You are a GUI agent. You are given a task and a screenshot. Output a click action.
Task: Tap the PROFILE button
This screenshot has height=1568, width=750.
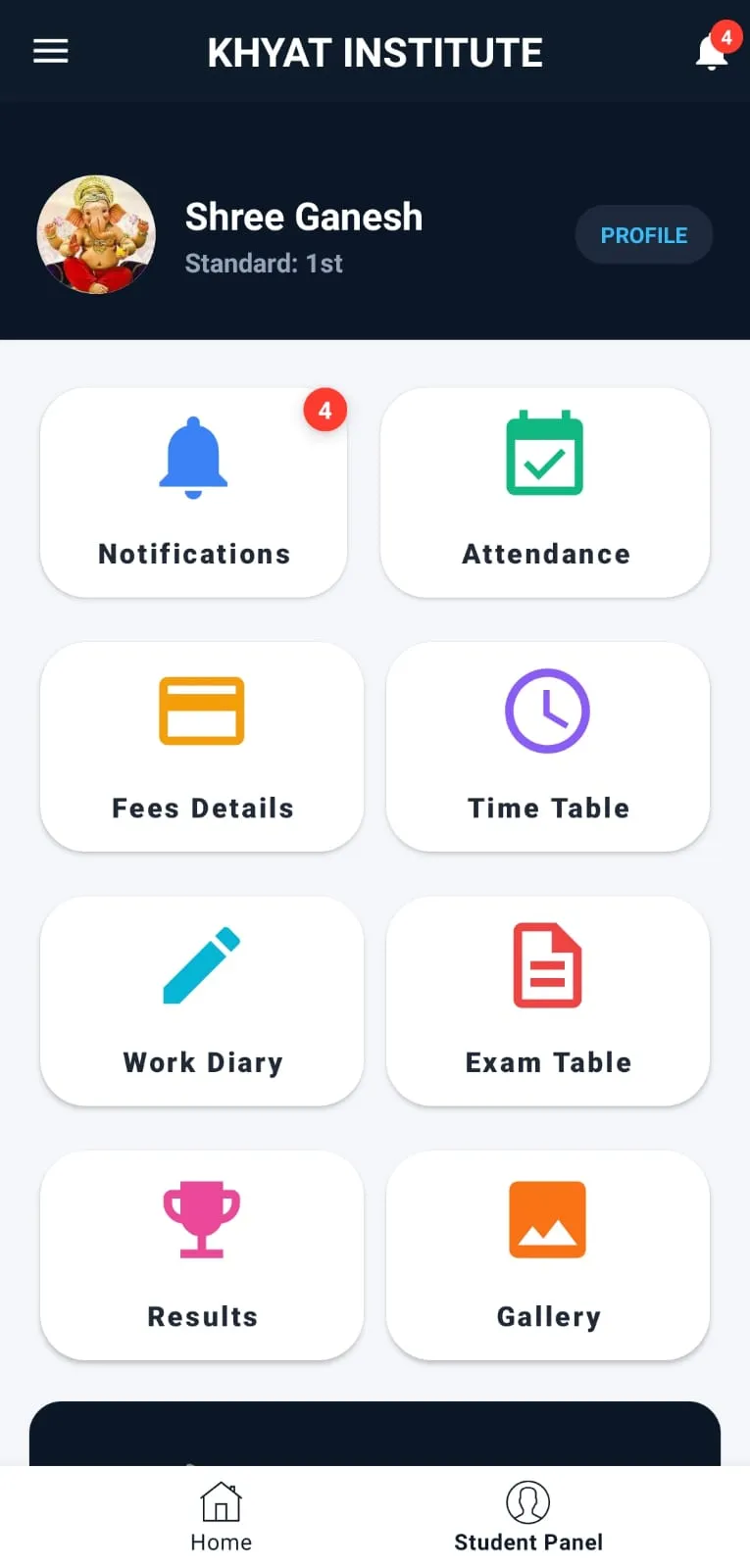click(x=643, y=235)
